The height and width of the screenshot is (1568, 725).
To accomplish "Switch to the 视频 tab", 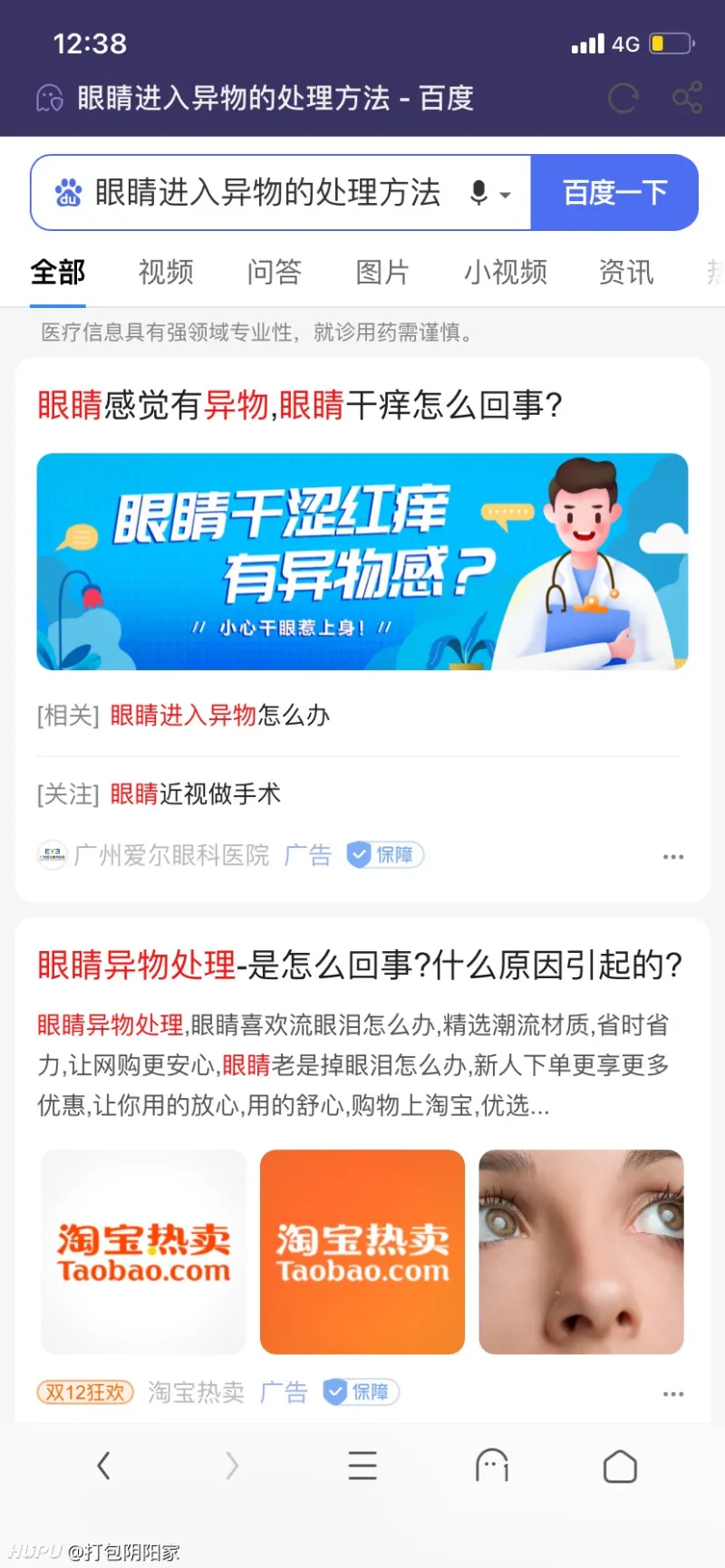I will click(x=166, y=272).
